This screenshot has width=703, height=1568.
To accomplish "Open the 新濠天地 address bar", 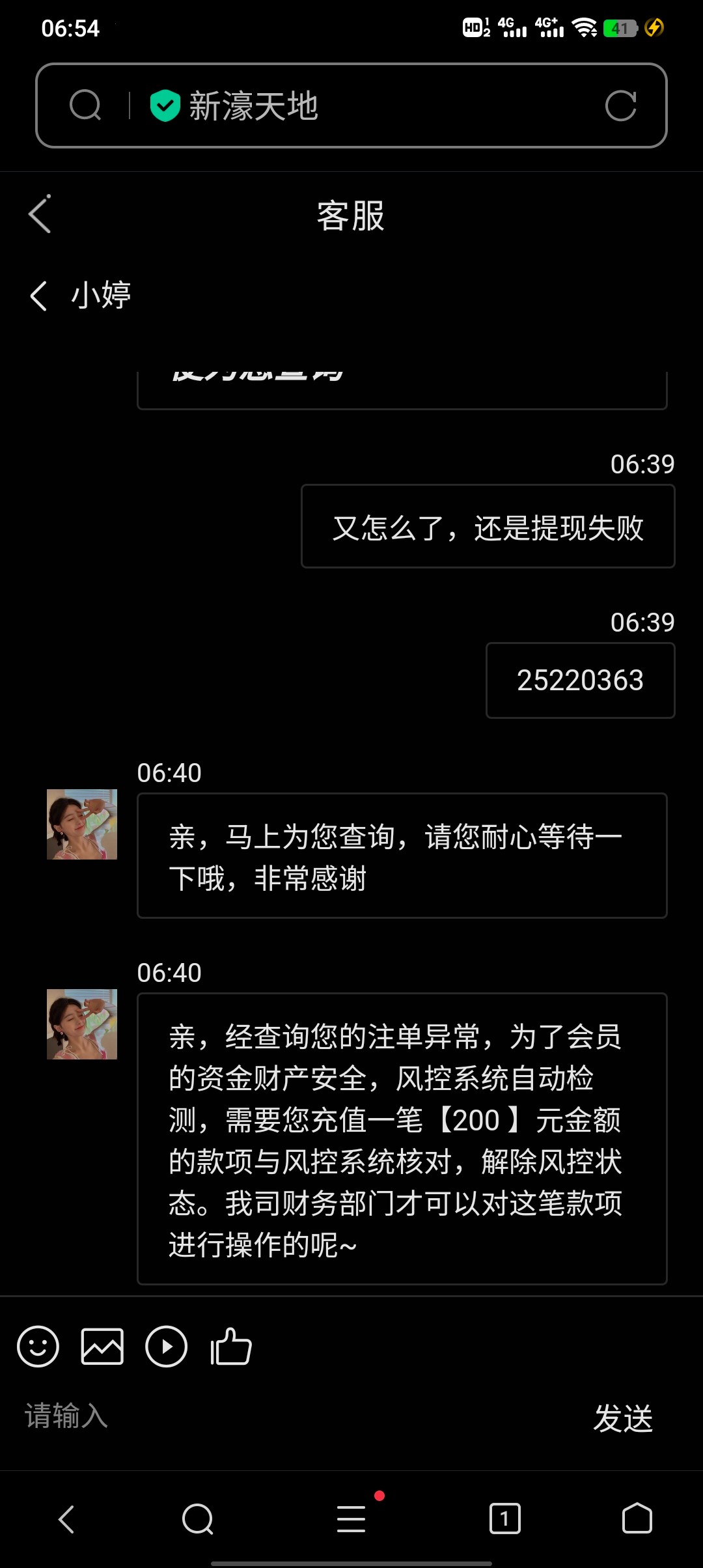I will click(365, 105).
